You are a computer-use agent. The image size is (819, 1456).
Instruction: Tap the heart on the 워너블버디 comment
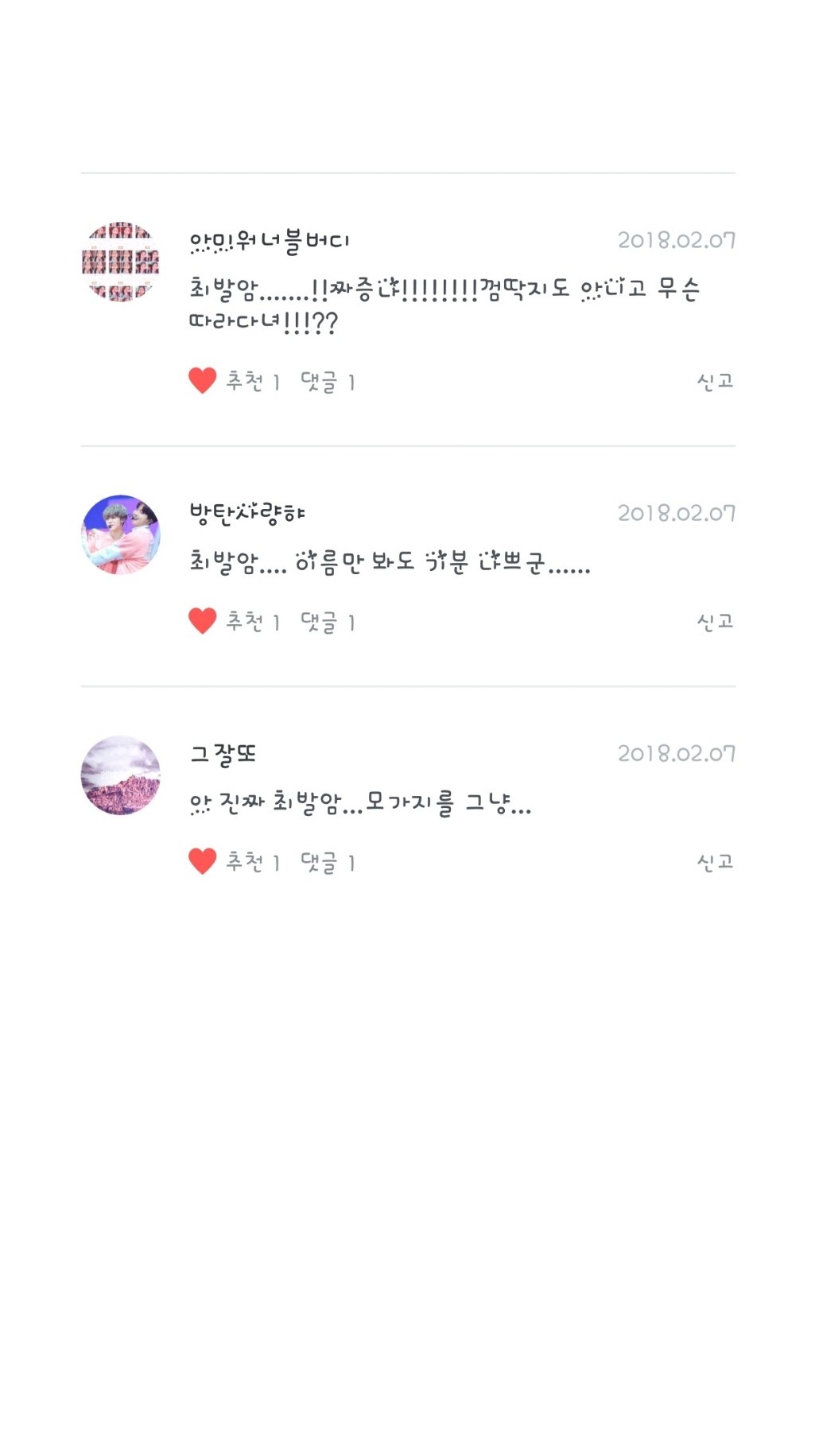coord(203,380)
